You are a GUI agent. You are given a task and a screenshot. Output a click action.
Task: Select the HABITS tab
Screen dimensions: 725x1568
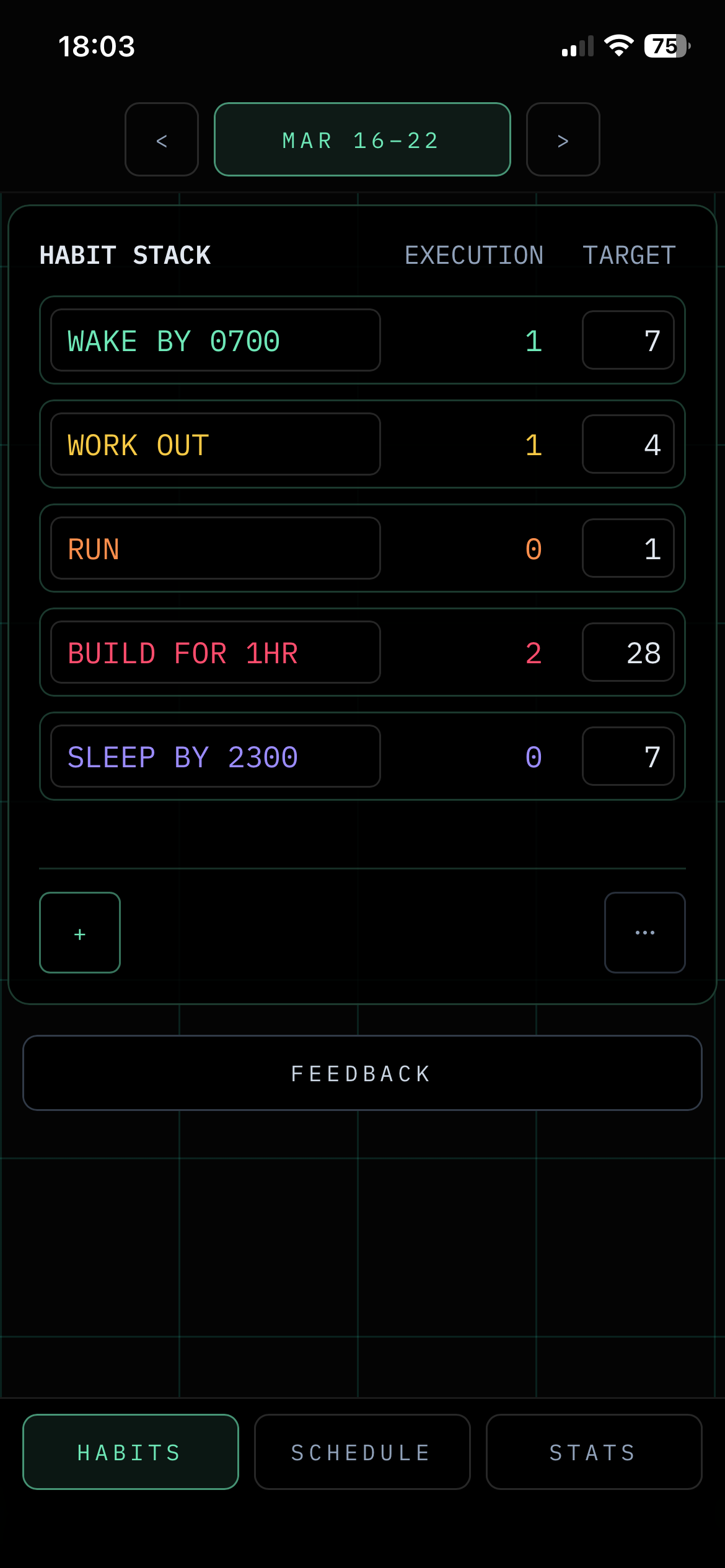[x=130, y=1452]
